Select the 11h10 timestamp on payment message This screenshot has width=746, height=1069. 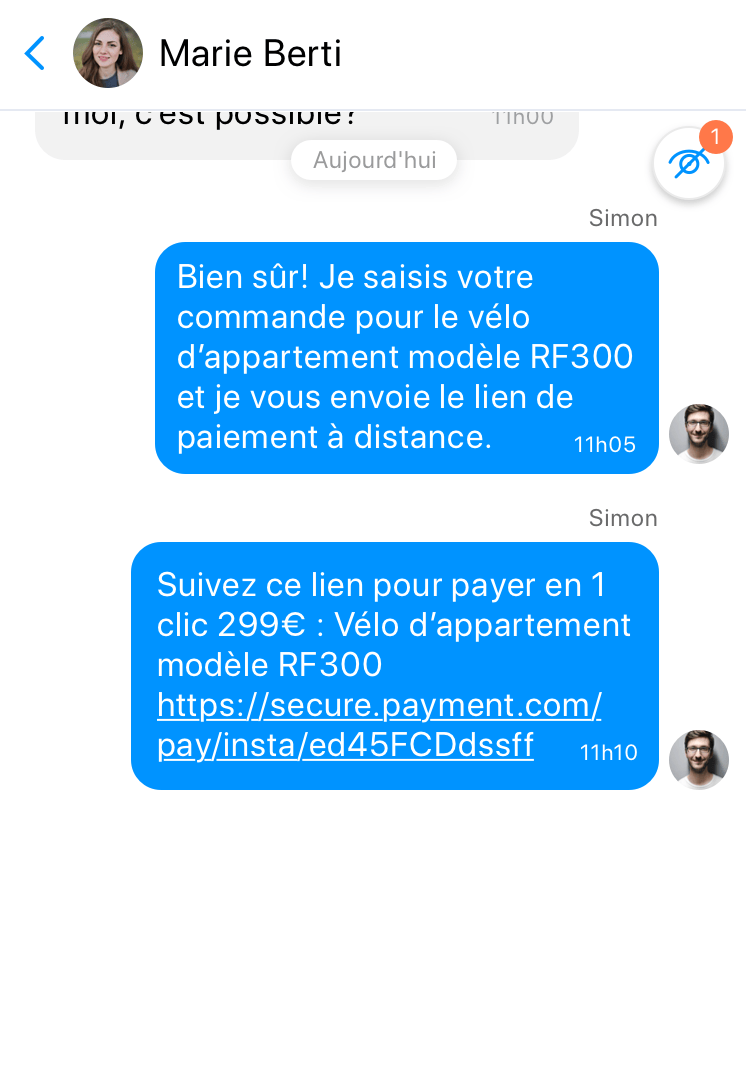click(608, 752)
